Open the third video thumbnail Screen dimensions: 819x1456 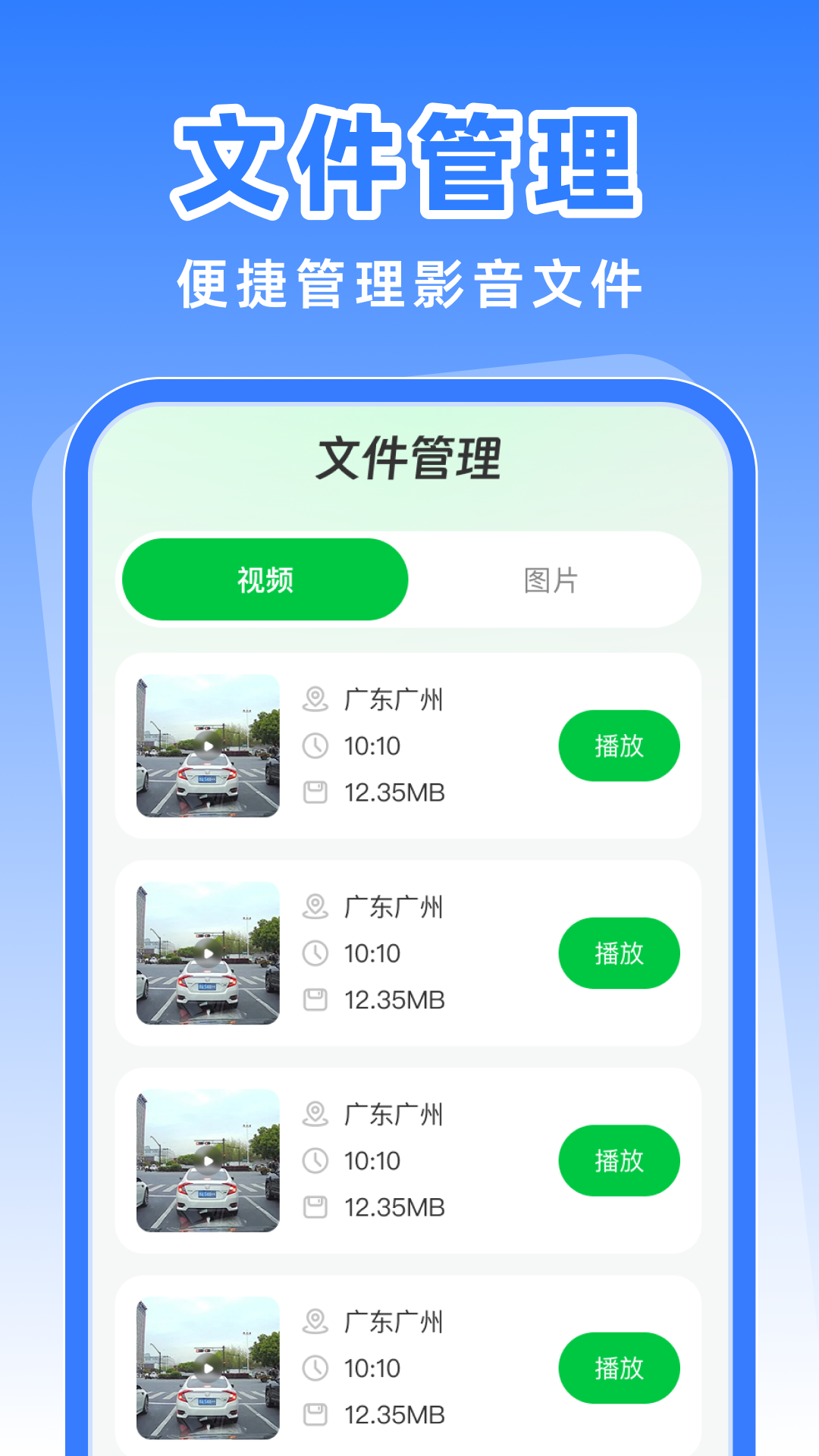(x=206, y=1161)
